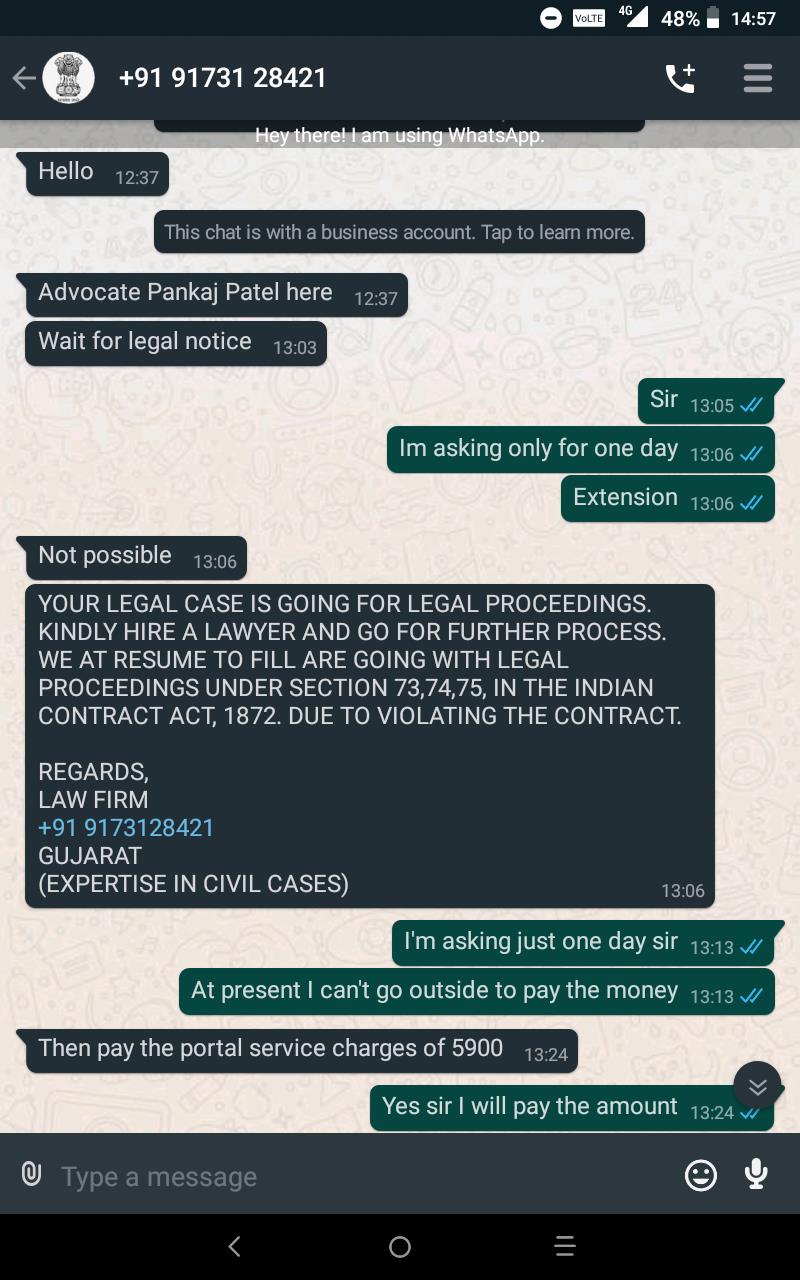Open the emoji picker

[701, 1175]
